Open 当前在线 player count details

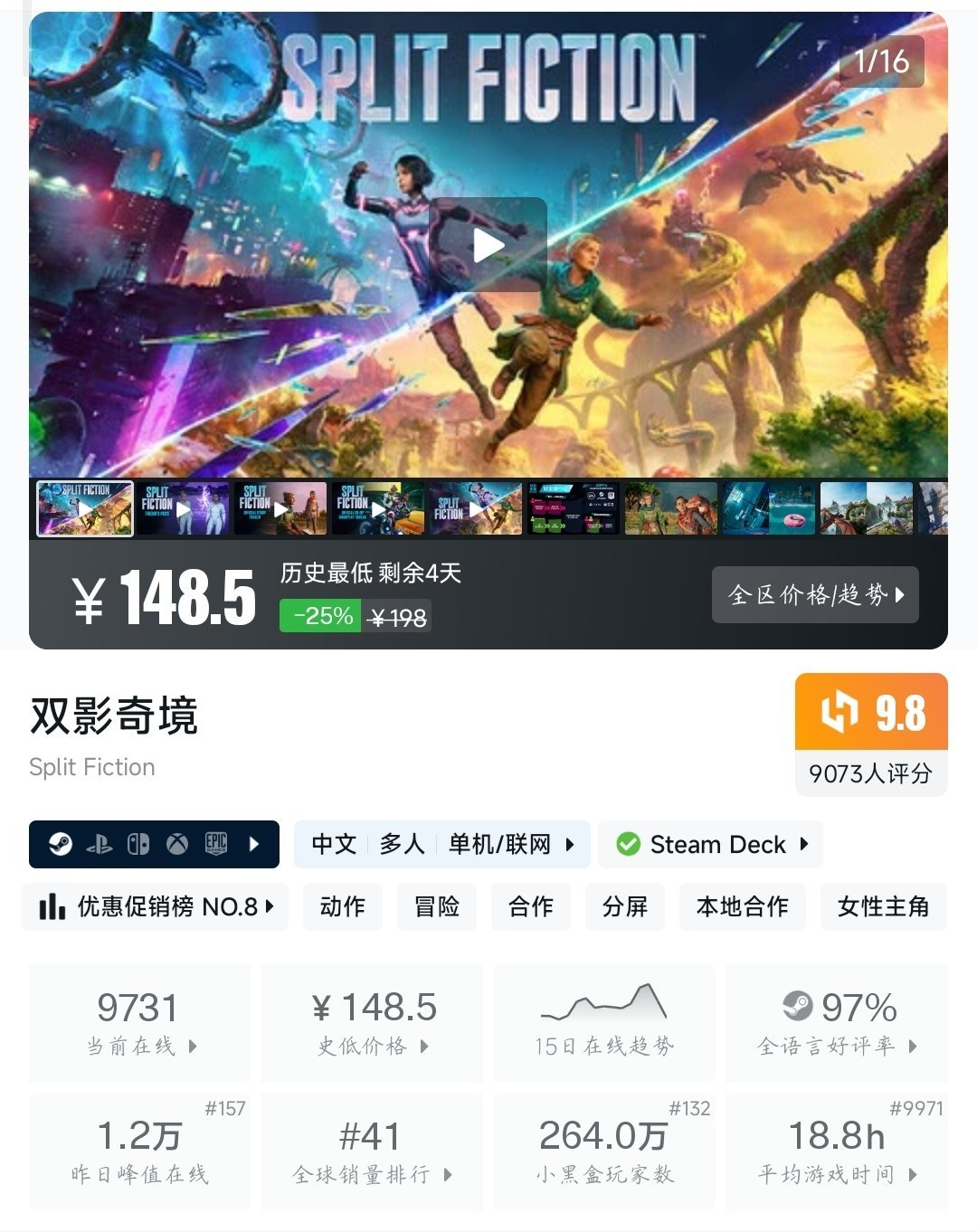(139, 1023)
